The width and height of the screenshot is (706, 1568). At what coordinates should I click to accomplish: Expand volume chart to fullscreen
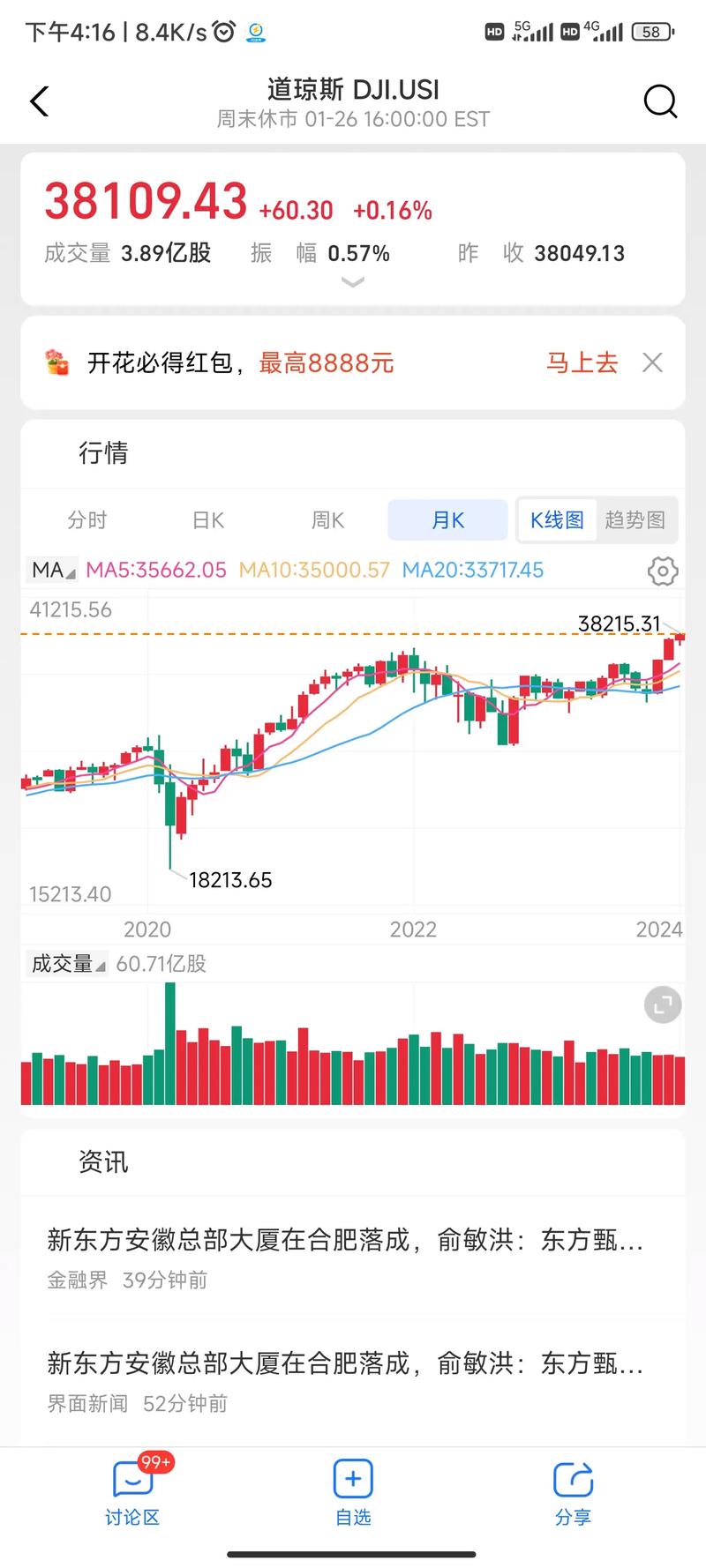coord(662,1004)
